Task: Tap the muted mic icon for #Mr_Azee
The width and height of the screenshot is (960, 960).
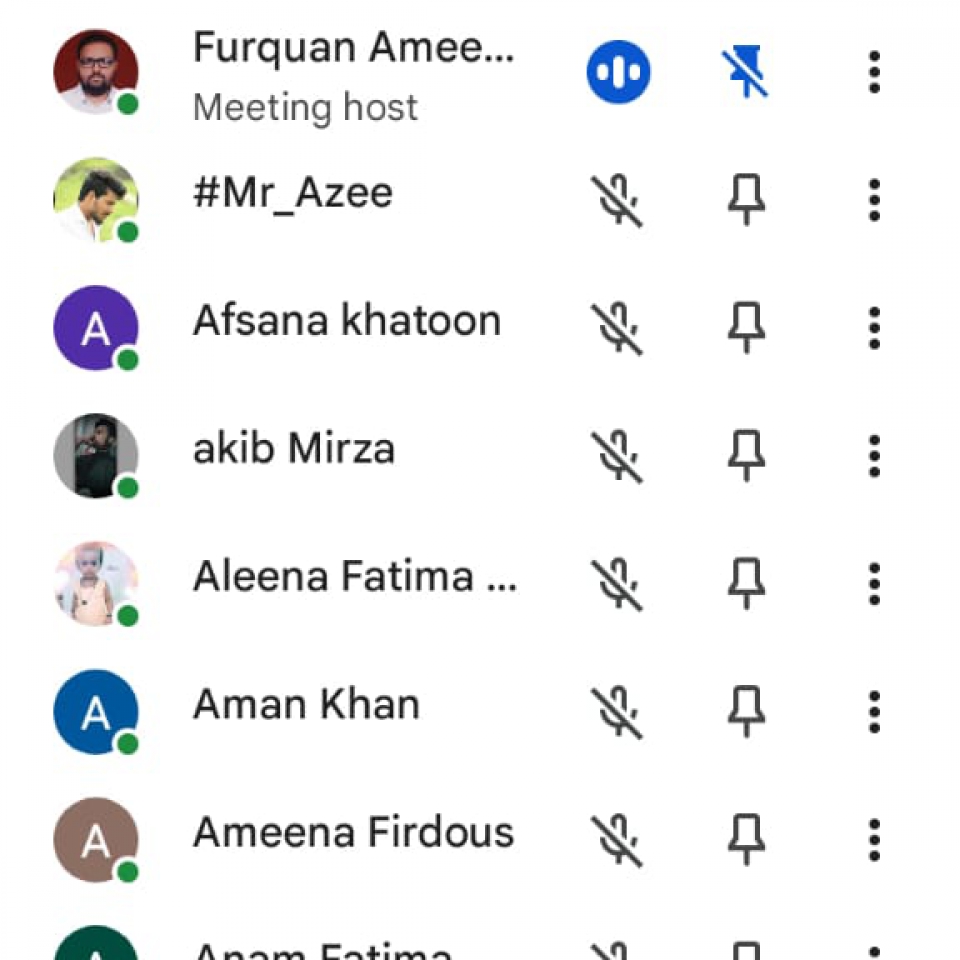Action: pyautogui.click(x=617, y=200)
